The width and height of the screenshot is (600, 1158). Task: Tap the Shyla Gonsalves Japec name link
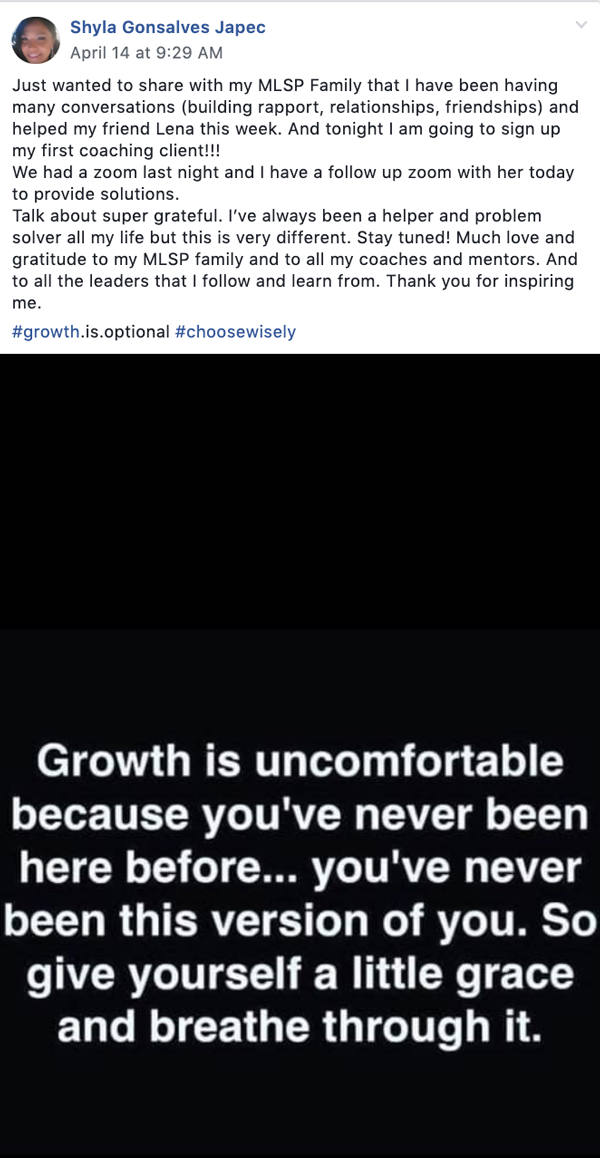pyautogui.click(x=168, y=28)
